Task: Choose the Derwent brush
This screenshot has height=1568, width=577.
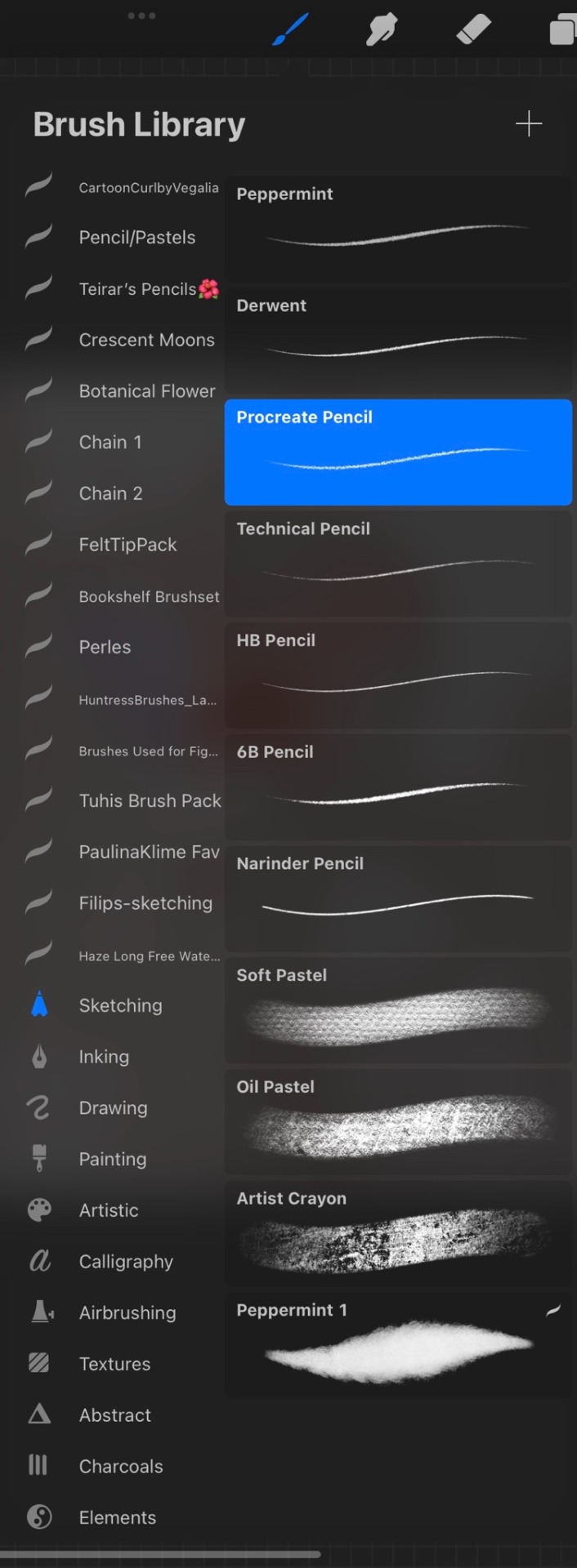Action: tap(398, 341)
